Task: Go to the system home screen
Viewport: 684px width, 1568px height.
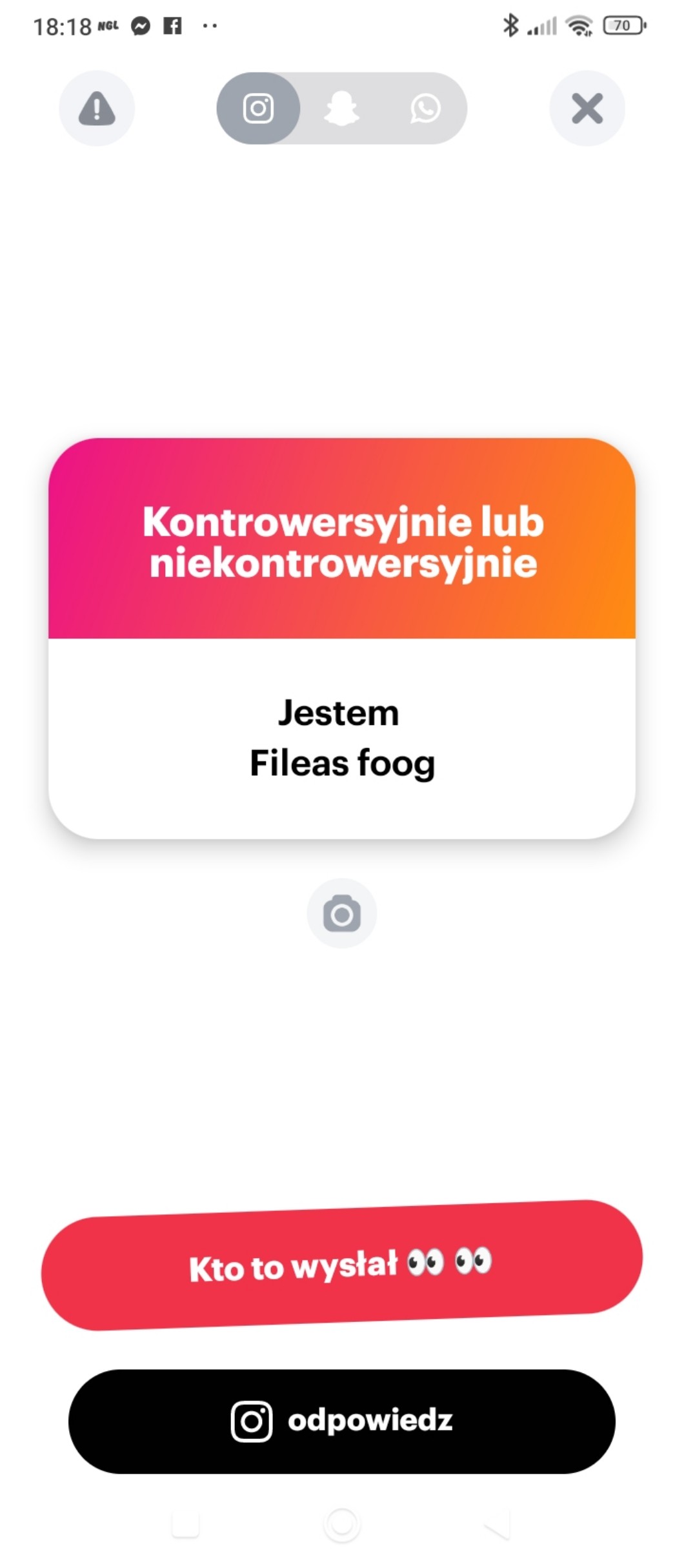Action: [341, 1525]
